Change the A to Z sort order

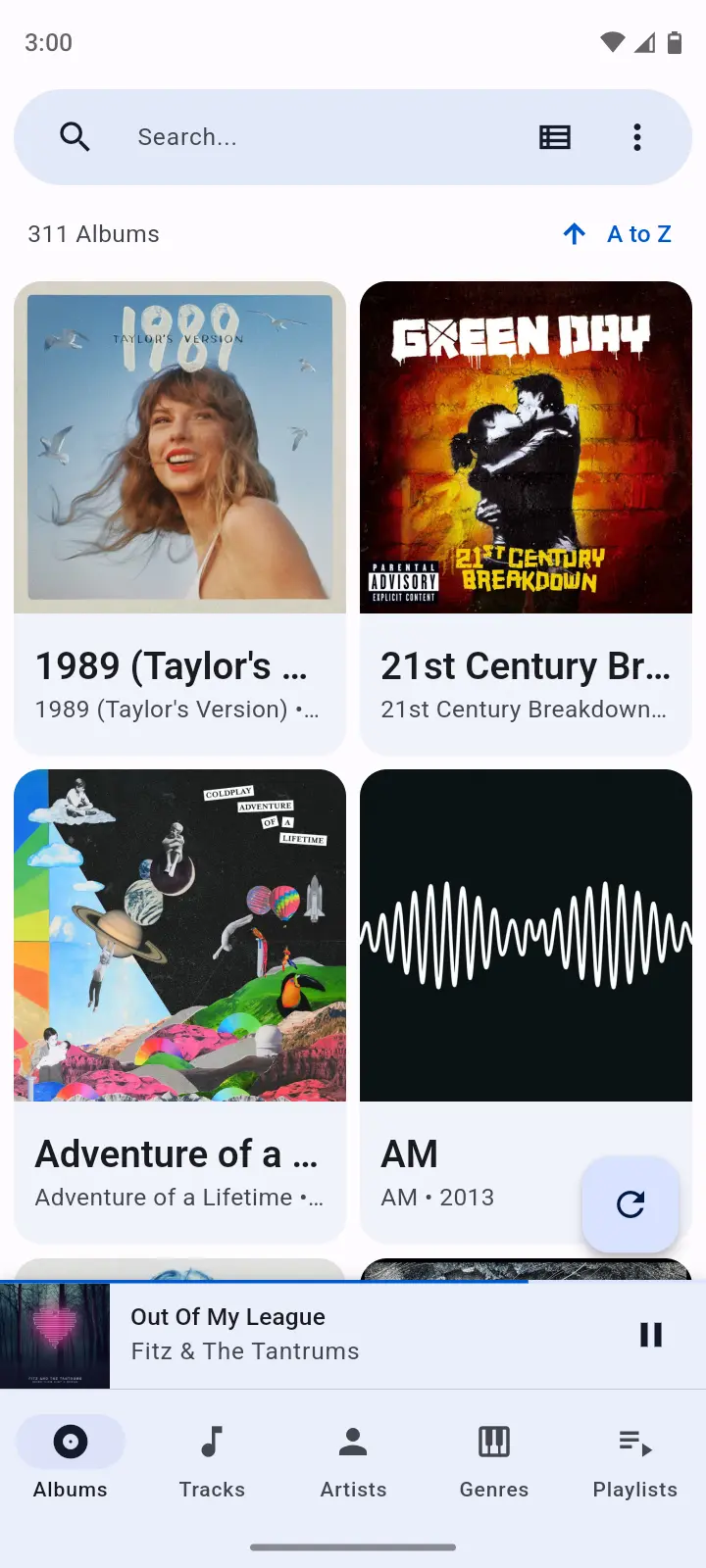[620, 234]
